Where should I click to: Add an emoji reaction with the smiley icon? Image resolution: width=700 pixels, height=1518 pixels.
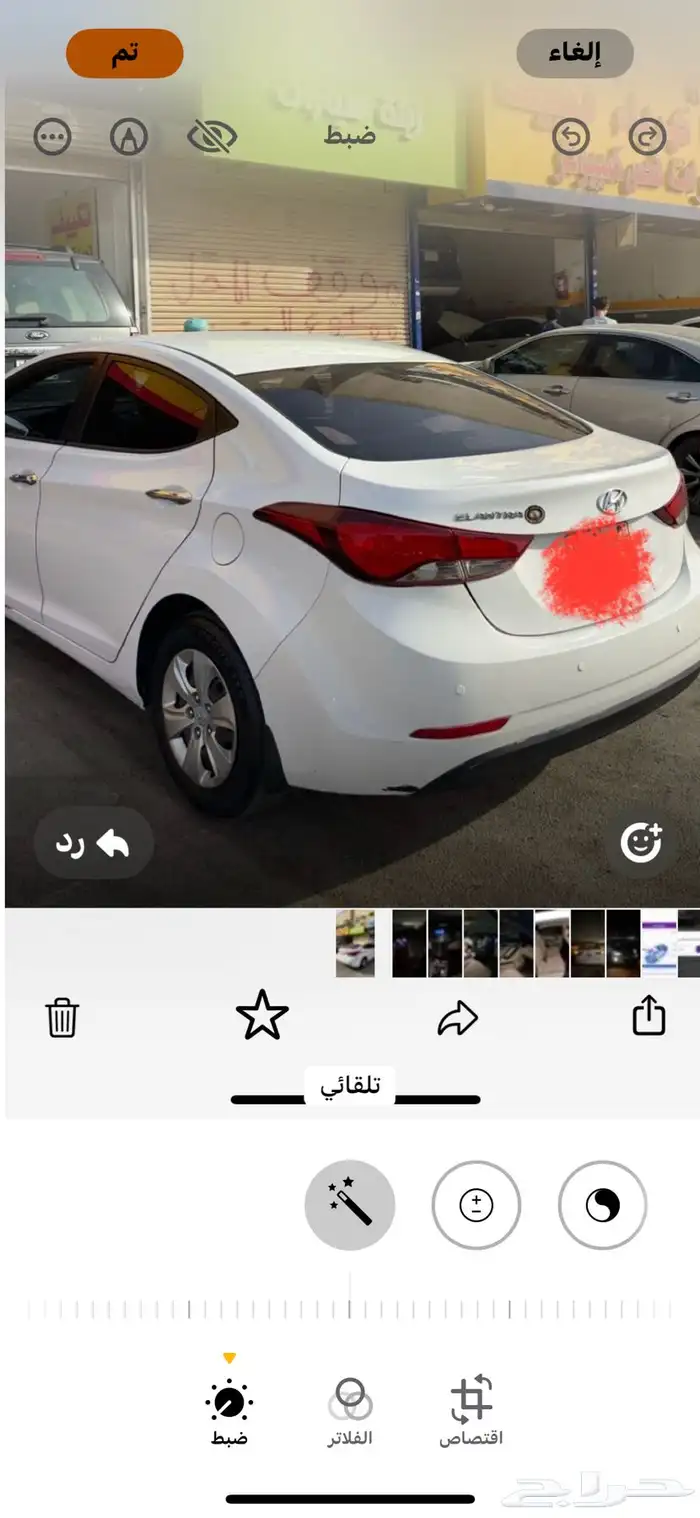(x=640, y=843)
